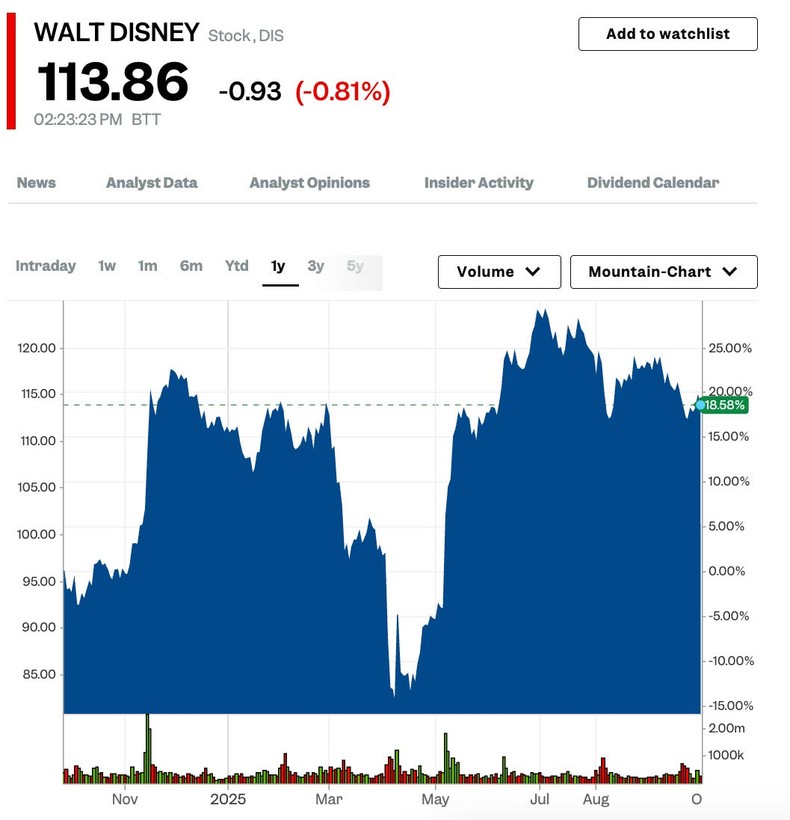Screen dimensions: 790x820
Task: Open the Dividend Calendar
Action: [652, 183]
